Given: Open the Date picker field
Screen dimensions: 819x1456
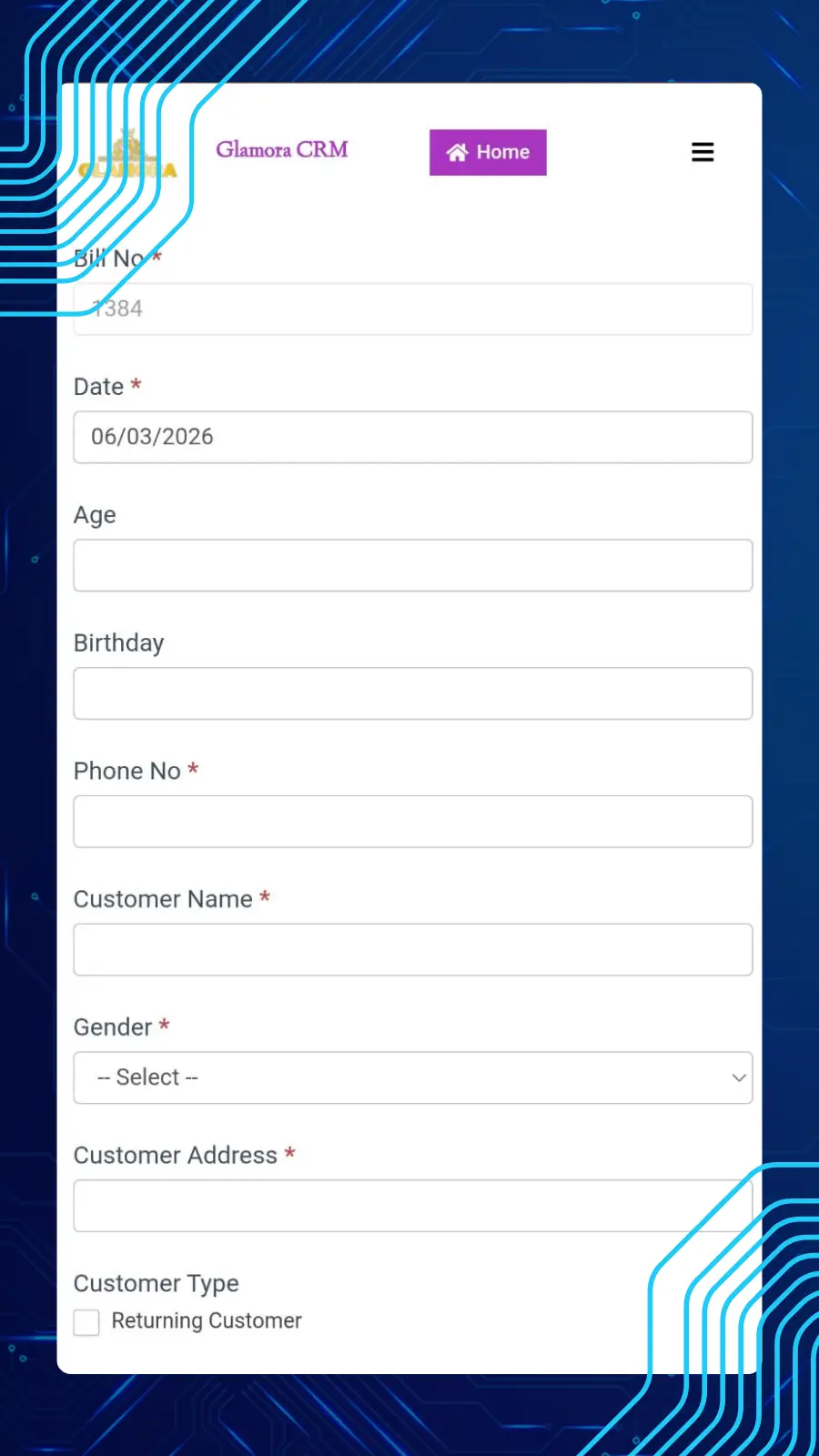Looking at the screenshot, I should pyautogui.click(x=412, y=437).
